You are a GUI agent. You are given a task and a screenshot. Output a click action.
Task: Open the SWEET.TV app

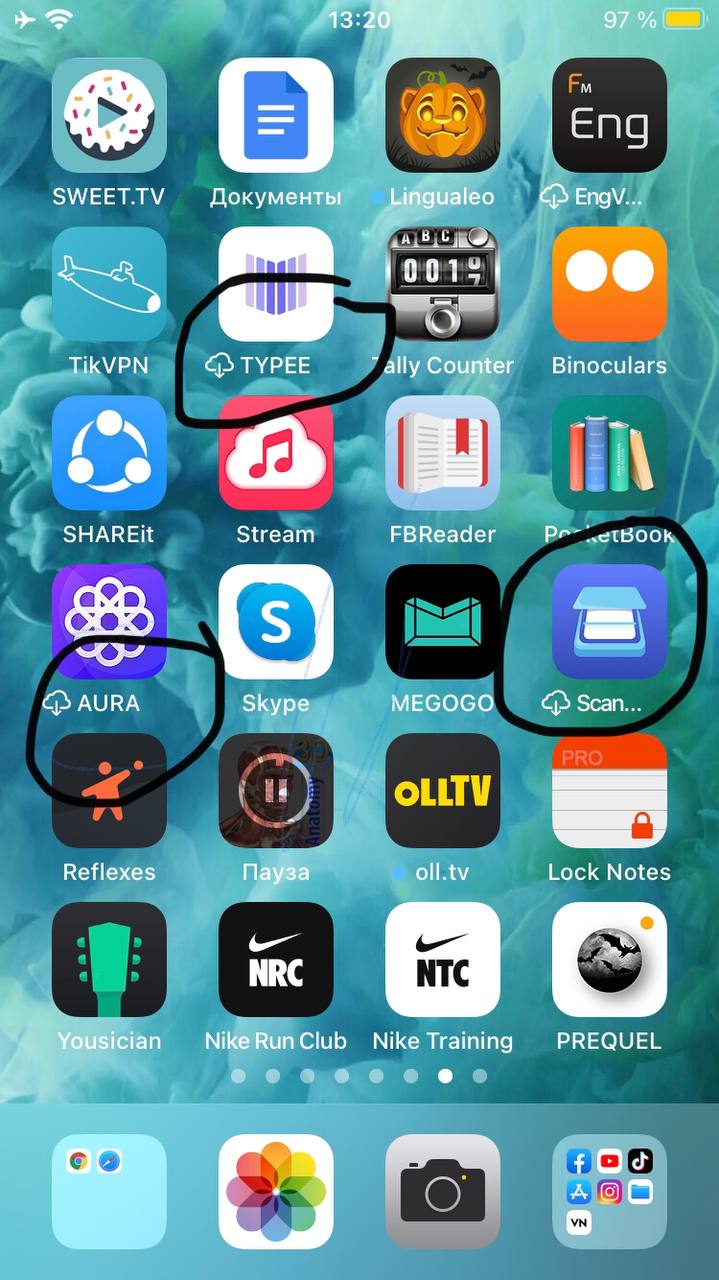109,115
